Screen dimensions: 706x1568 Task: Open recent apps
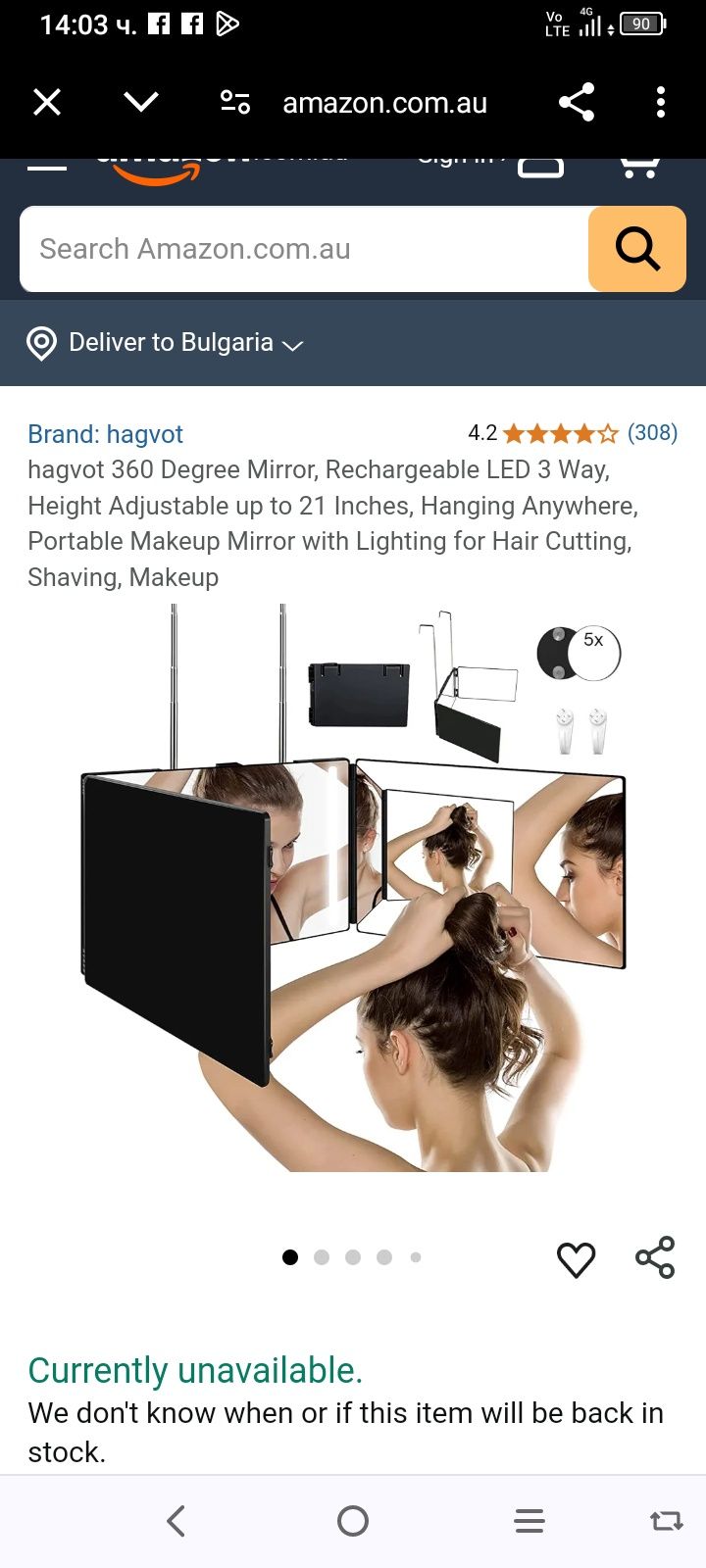click(529, 1521)
